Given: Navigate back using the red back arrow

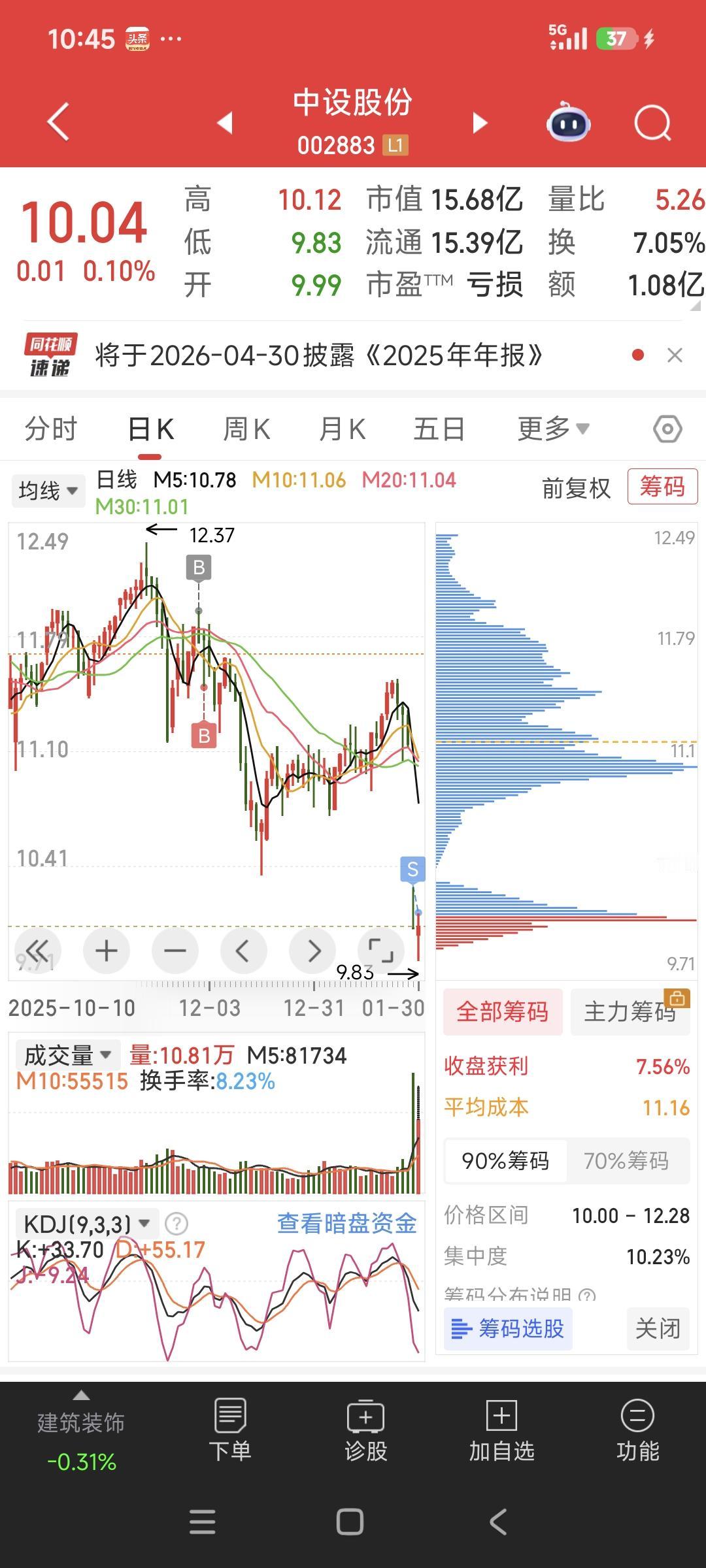Looking at the screenshot, I should pyautogui.click(x=58, y=122).
